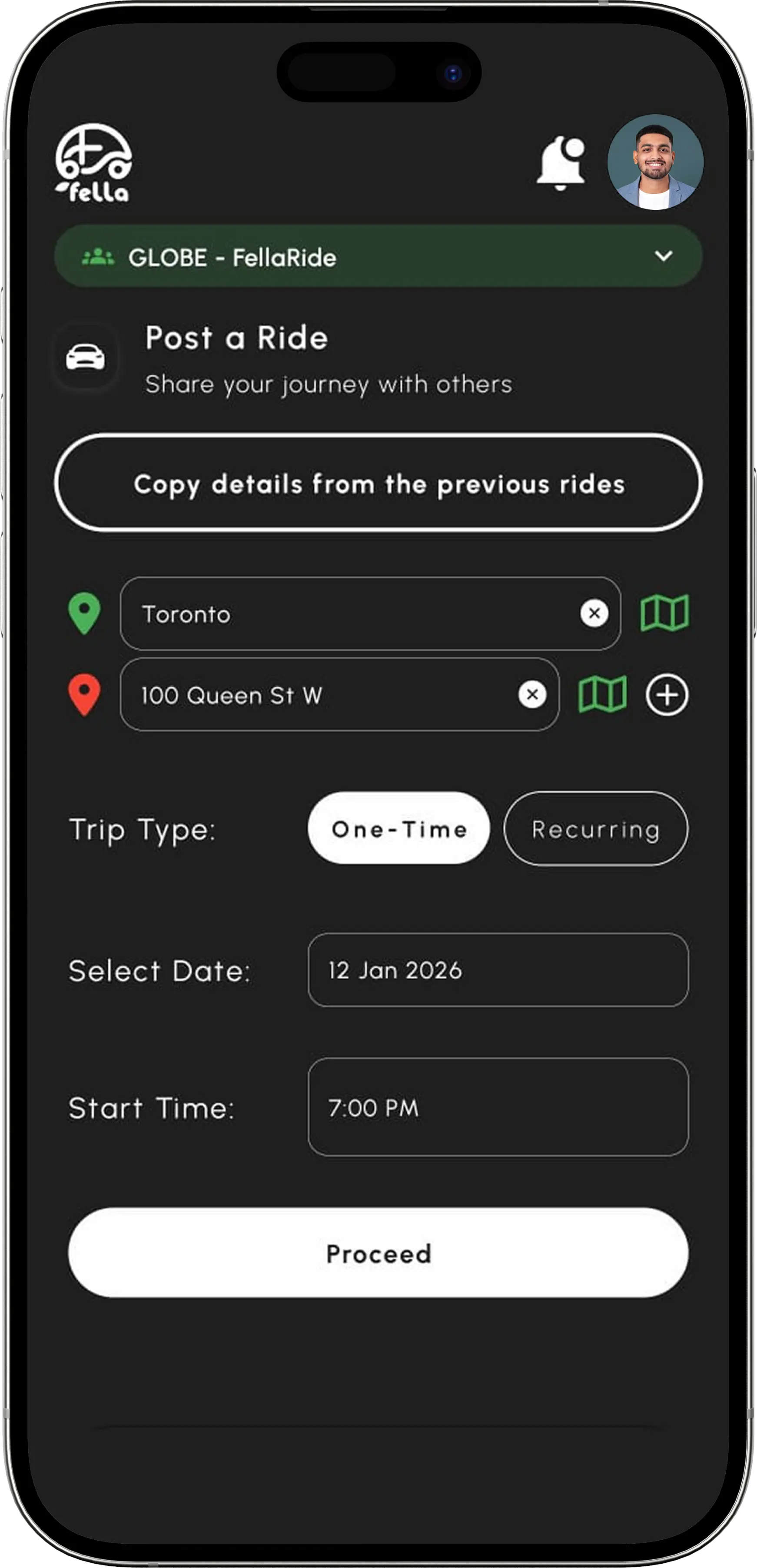757x1568 pixels.
Task: Open the map for the Toronto pickup field
Action: [664, 613]
